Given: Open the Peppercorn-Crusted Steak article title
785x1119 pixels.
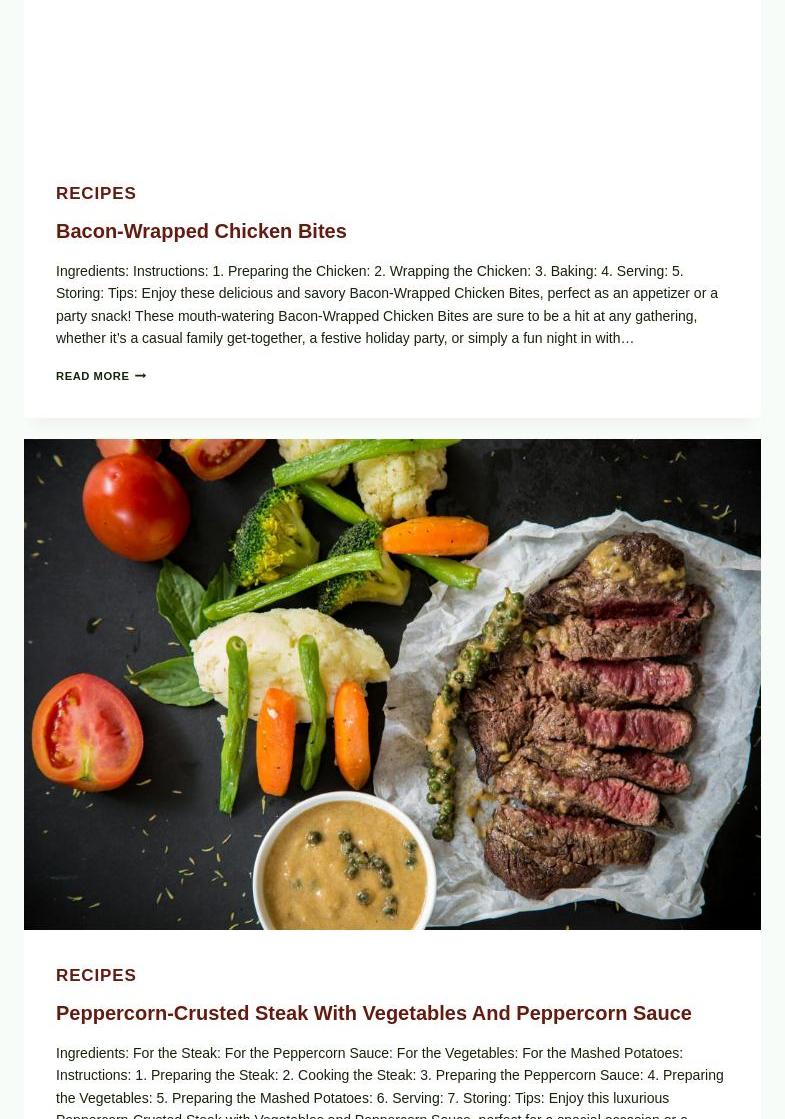Looking at the screenshot, I should (x=373, y=1013).
